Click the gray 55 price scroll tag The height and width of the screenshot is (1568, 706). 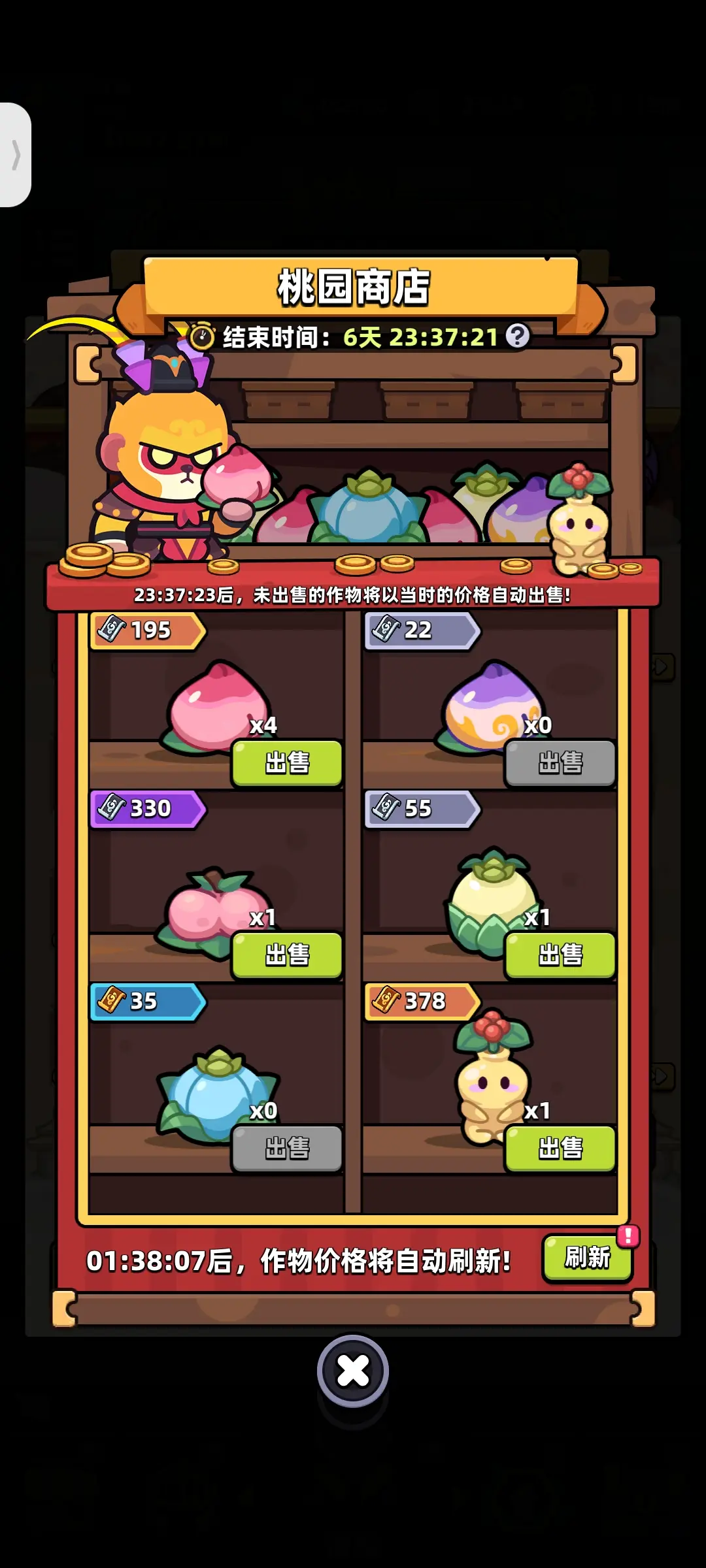(x=422, y=809)
